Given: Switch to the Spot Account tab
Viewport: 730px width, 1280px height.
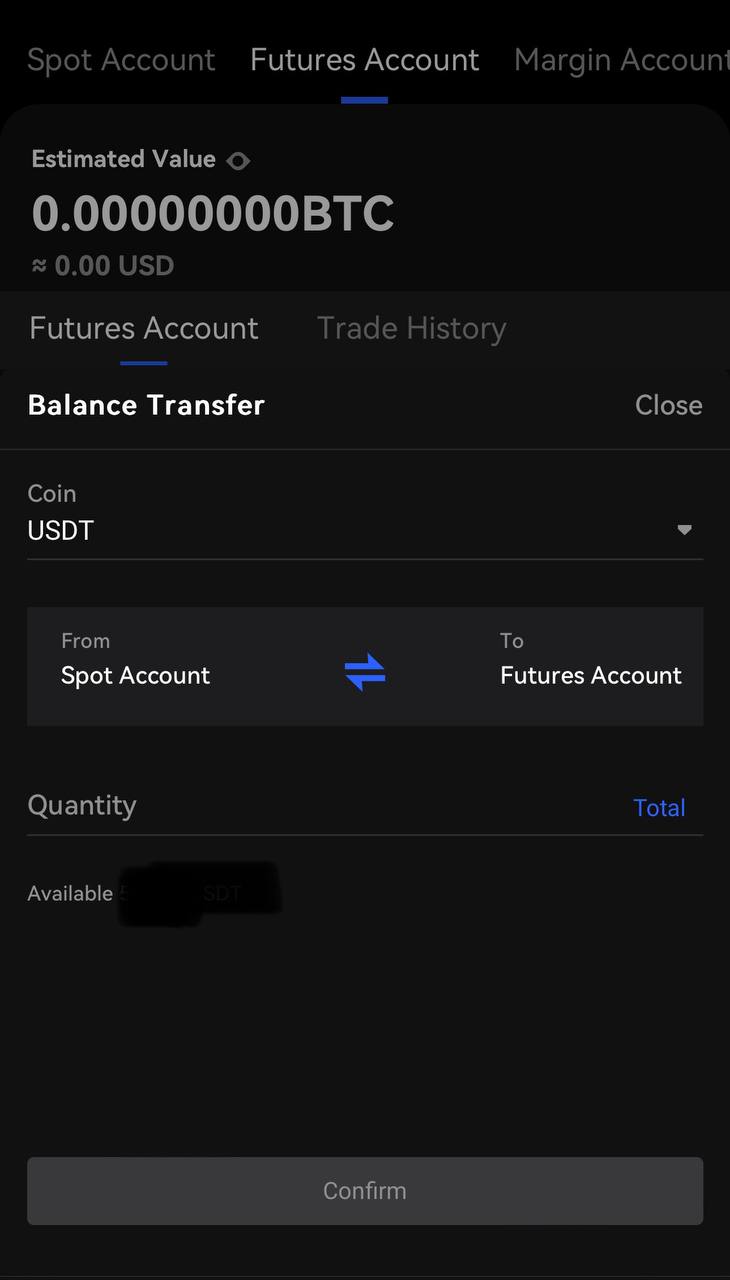Looking at the screenshot, I should [x=121, y=60].
